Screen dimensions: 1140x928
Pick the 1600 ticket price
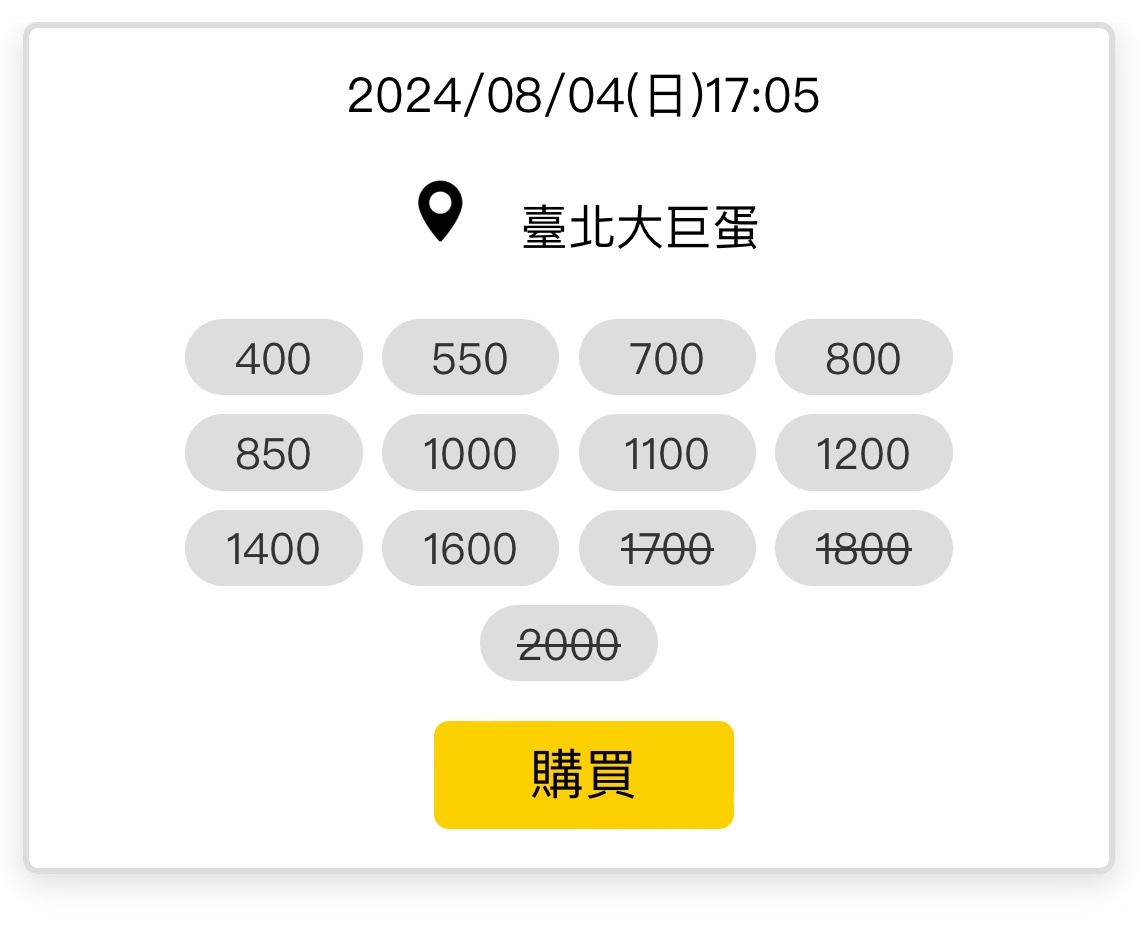[470, 548]
